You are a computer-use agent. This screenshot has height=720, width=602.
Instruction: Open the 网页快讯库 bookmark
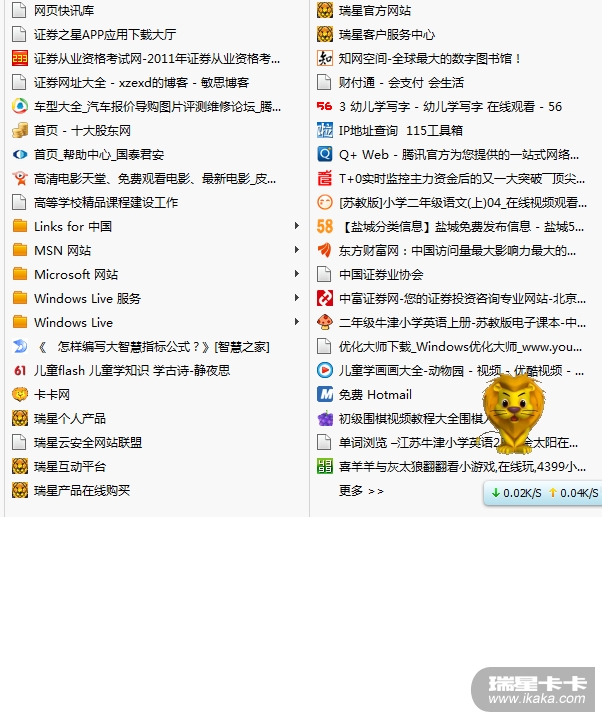64,11
